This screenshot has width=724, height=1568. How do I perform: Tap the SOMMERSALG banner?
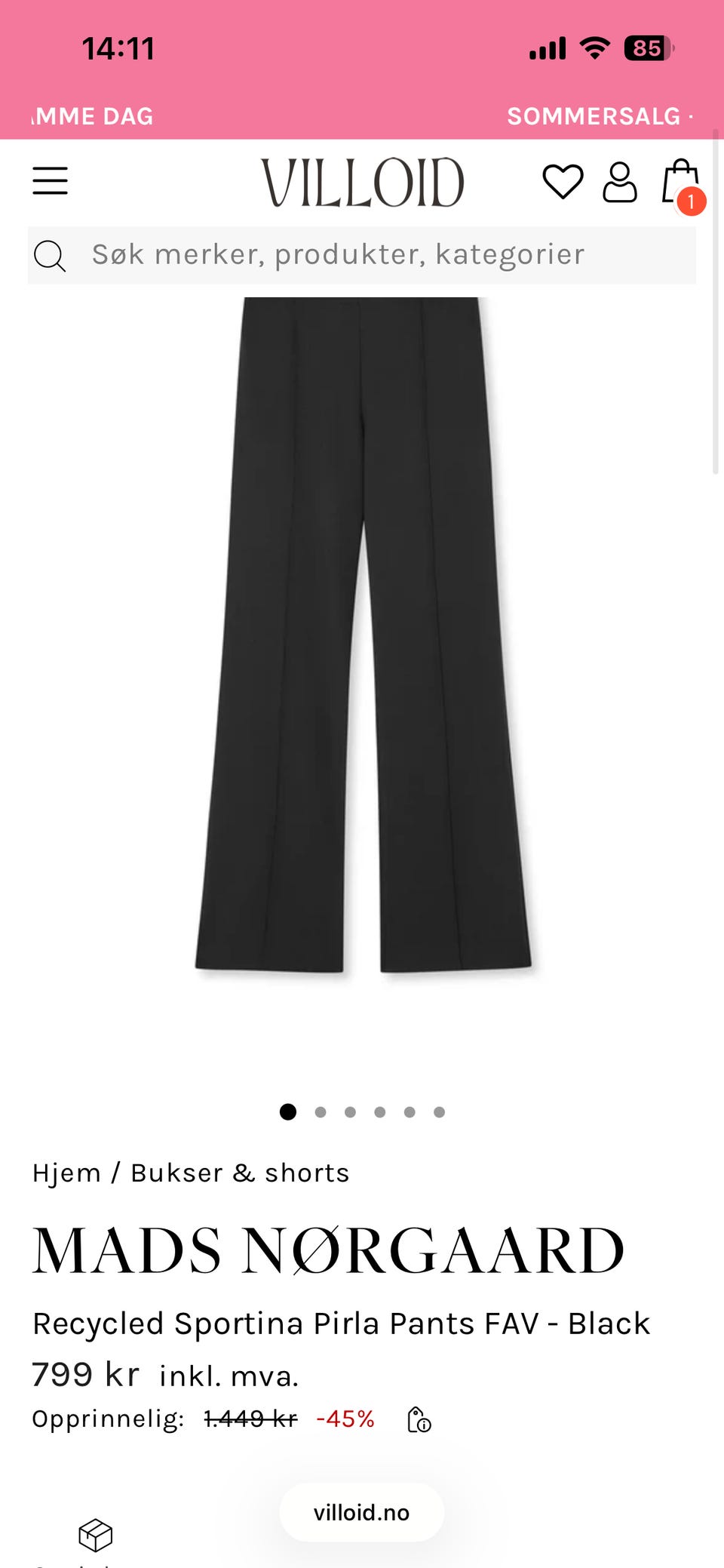click(x=594, y=116)
